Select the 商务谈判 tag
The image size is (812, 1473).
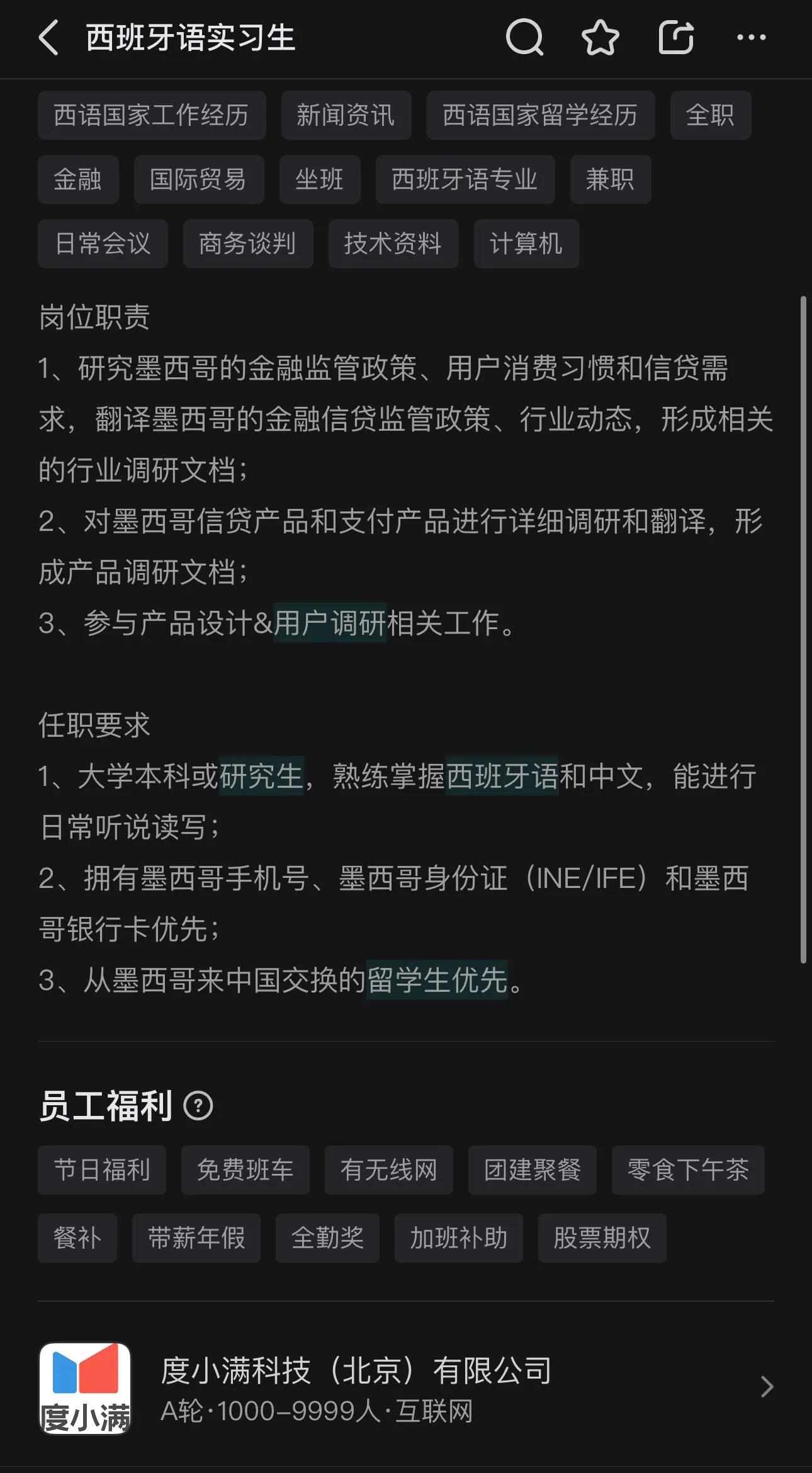(247, 244)
